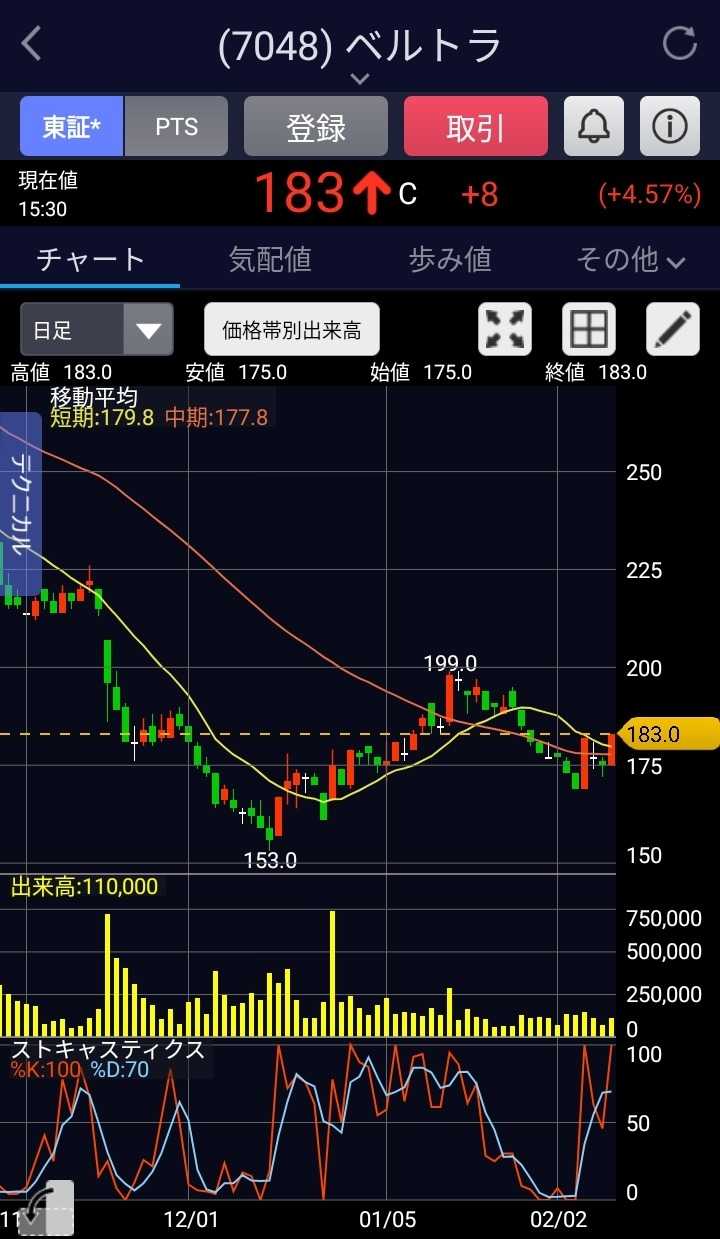
Task: Expand the その他 menu
Action: click(x=630, y=260)
